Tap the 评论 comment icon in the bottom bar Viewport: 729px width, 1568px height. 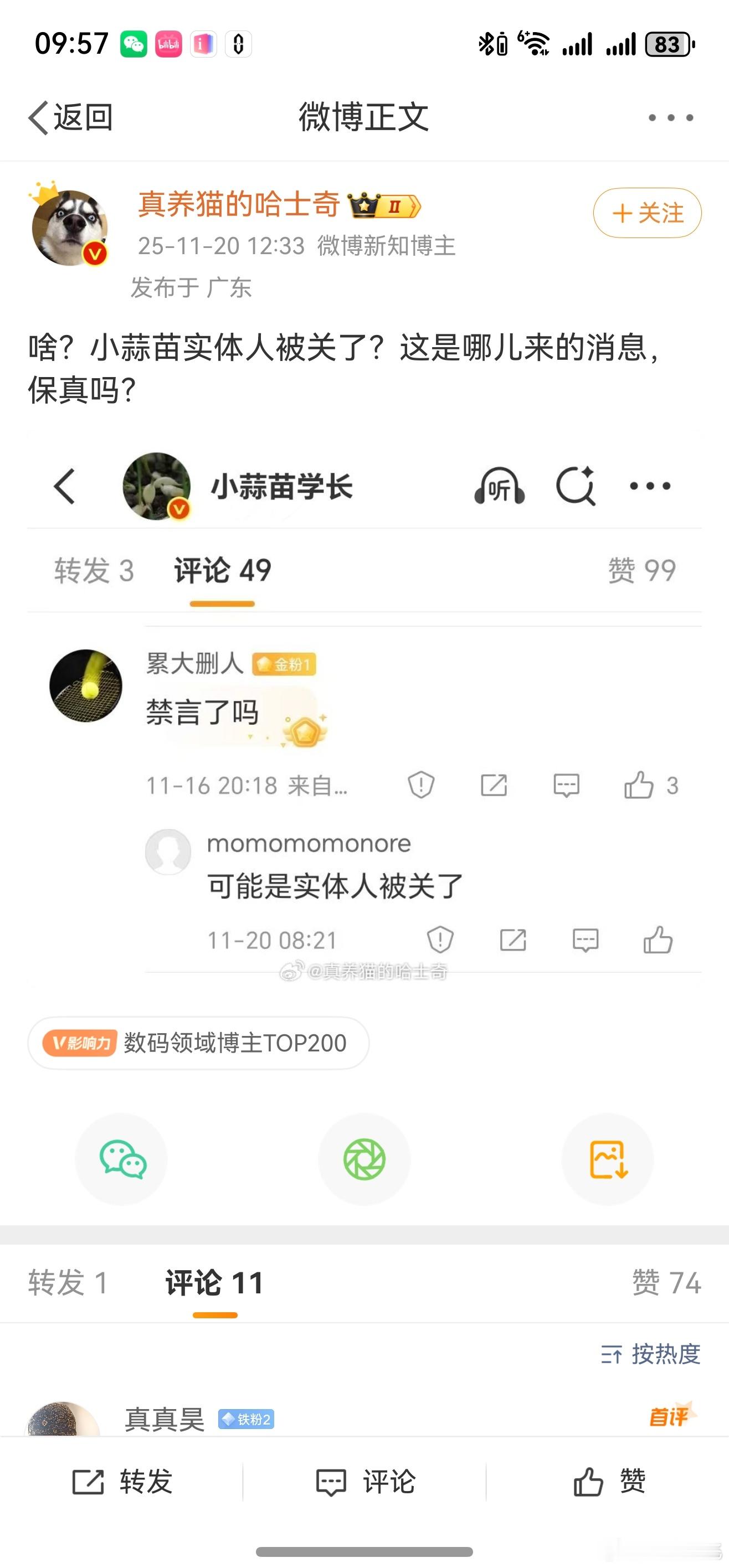click(x=363, y=1483)
